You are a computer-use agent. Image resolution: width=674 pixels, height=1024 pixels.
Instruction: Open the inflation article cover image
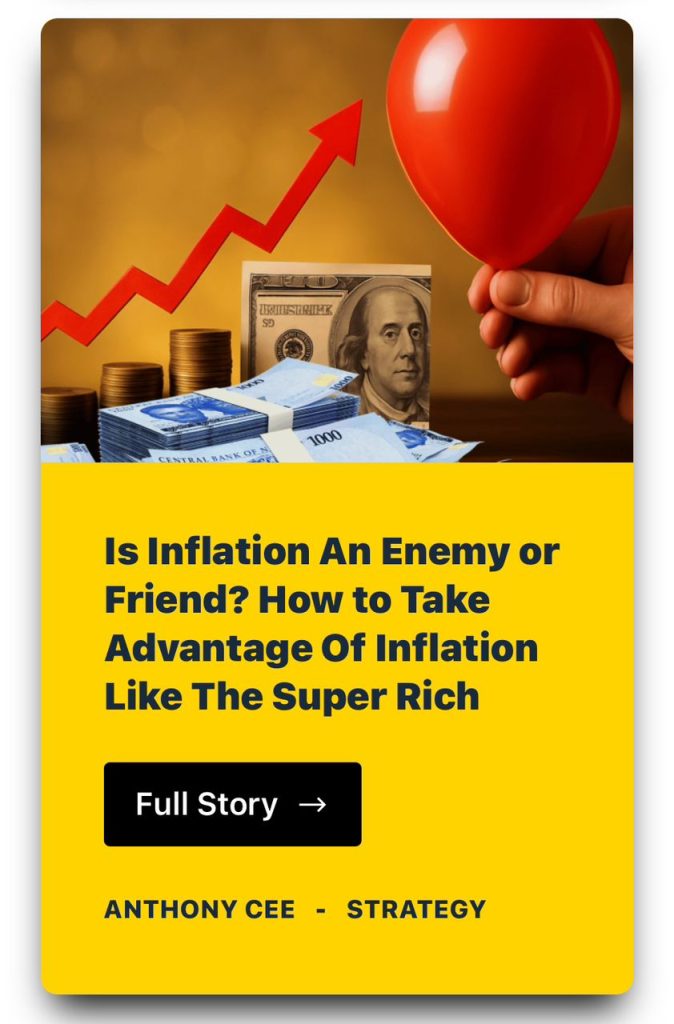coord(336,241)
